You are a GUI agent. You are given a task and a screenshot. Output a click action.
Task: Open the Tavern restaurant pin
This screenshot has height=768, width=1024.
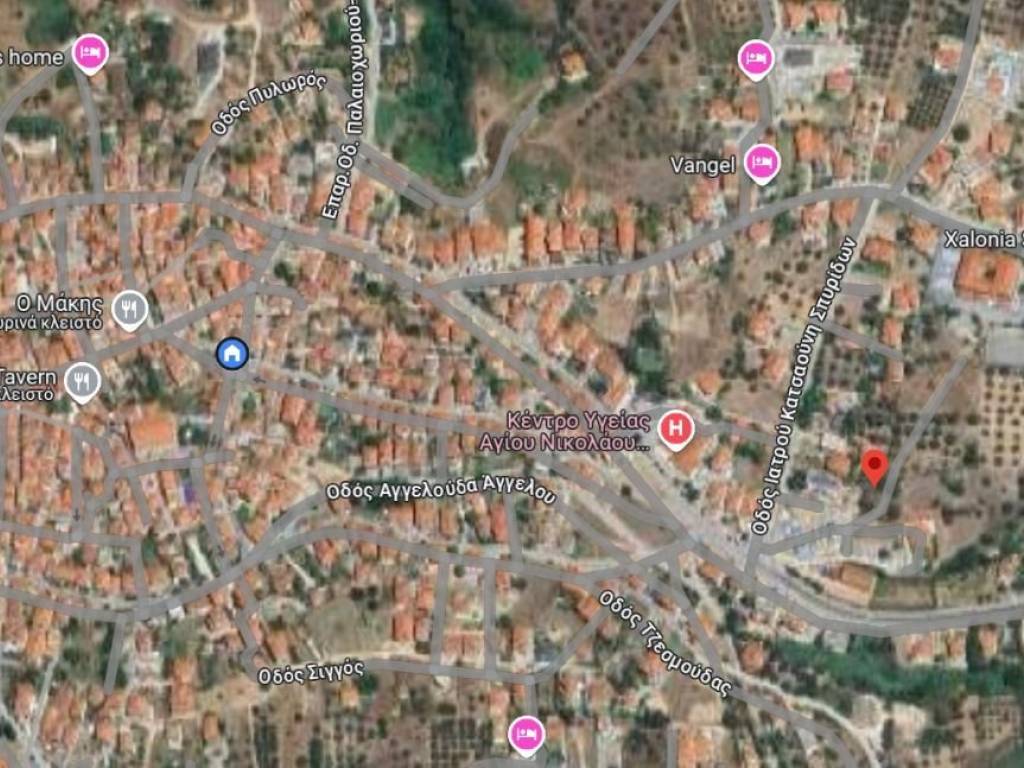[x=82, y=381]
